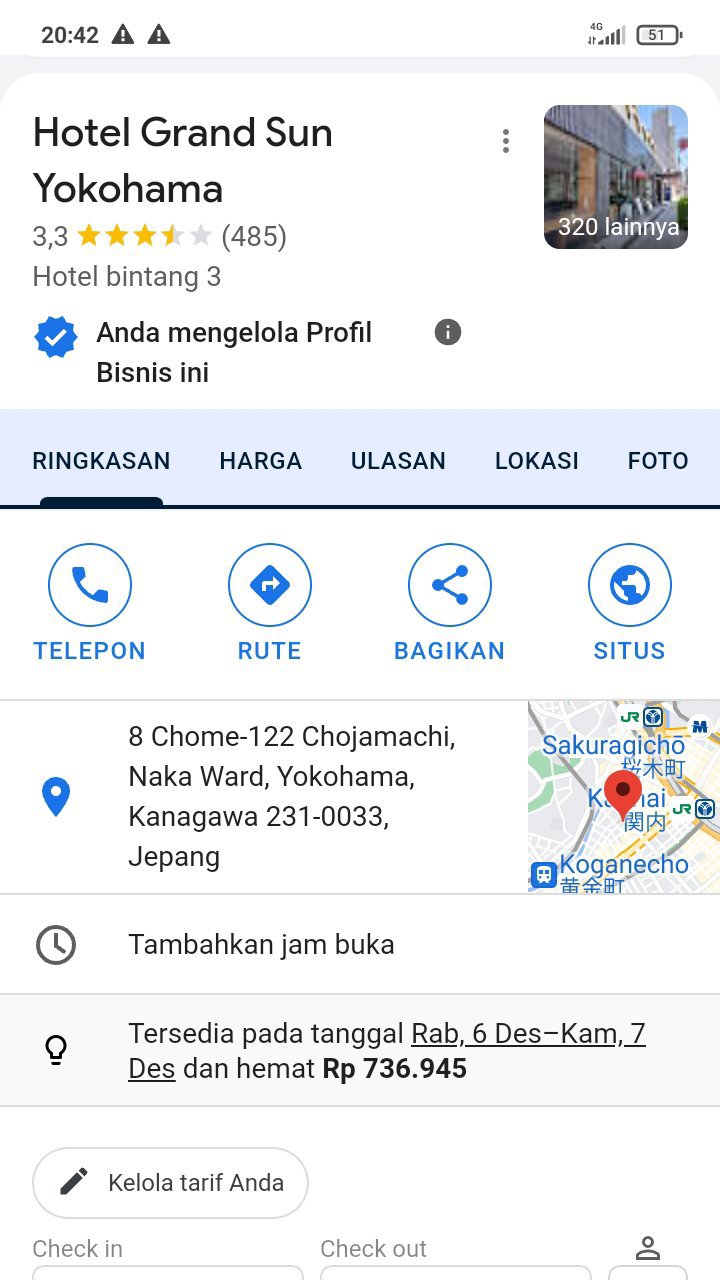The width and height of the screenshot is (720, 1280).
Task: Switch to the Foto tab
Action: [657, 461]
